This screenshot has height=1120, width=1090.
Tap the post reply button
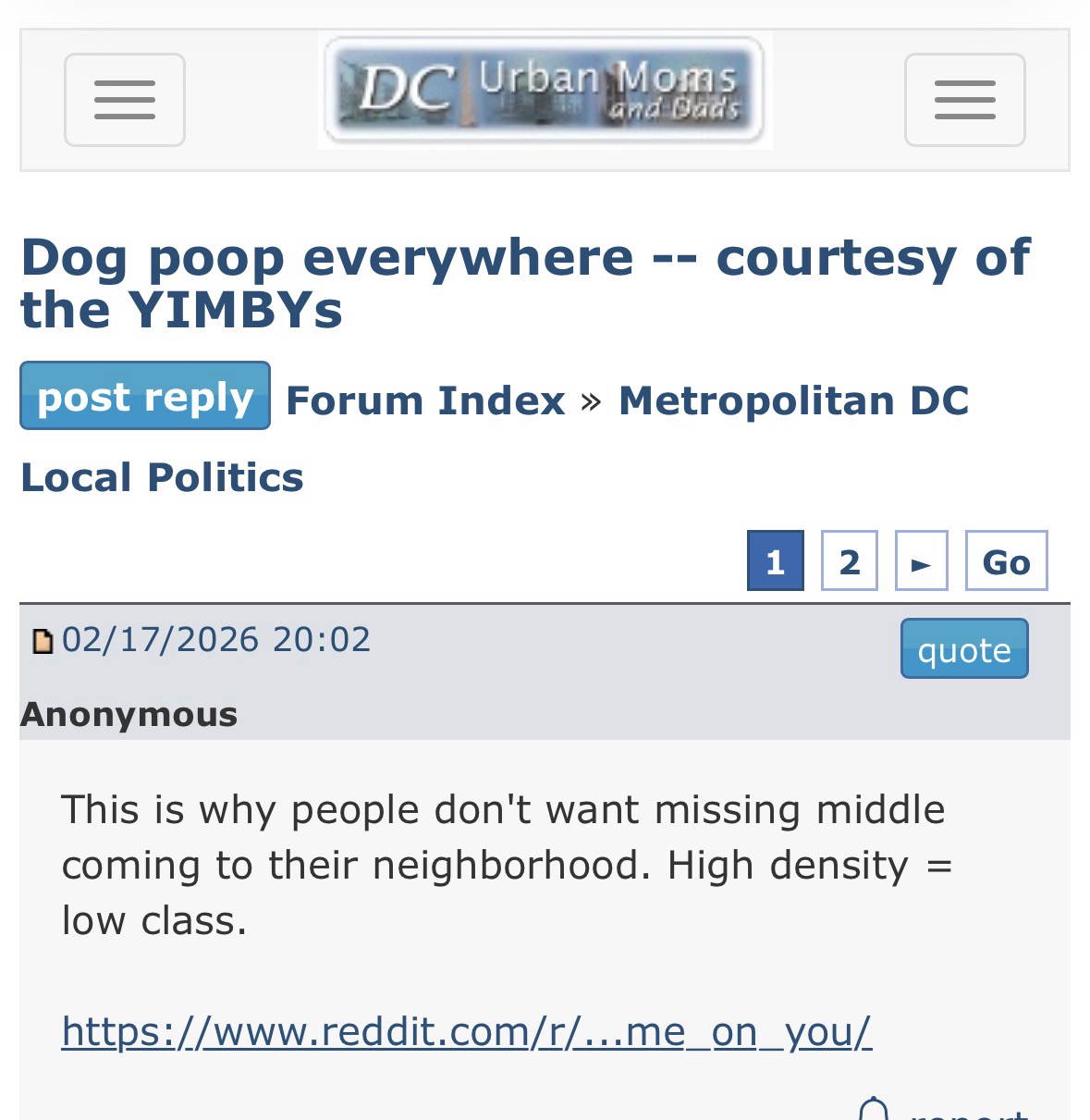(145, 396)
